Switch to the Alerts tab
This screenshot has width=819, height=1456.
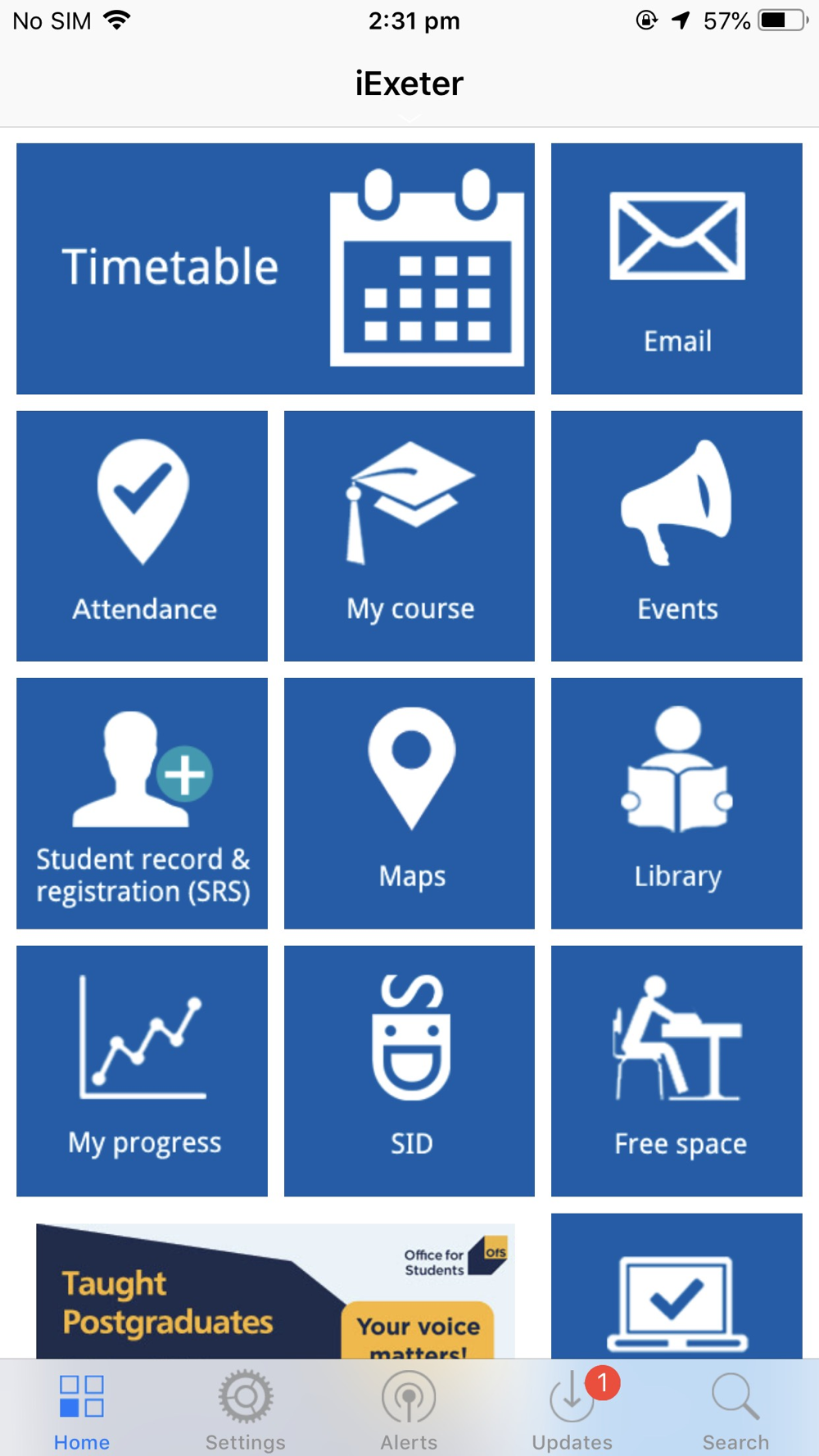click(x=409, y=1410)
